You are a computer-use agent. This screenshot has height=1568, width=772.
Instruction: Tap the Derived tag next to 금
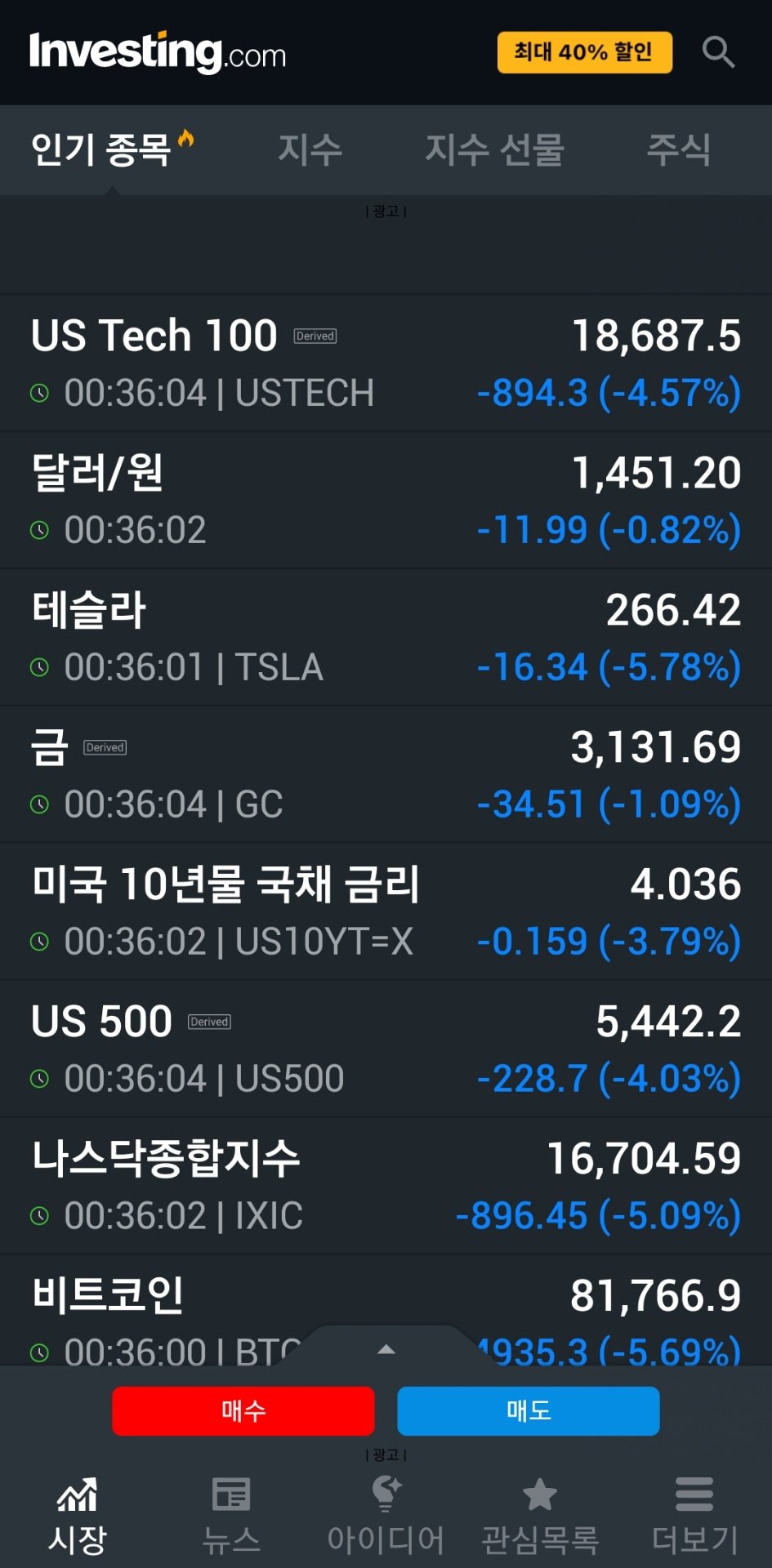pyautogui.click(x=104, y=746)
